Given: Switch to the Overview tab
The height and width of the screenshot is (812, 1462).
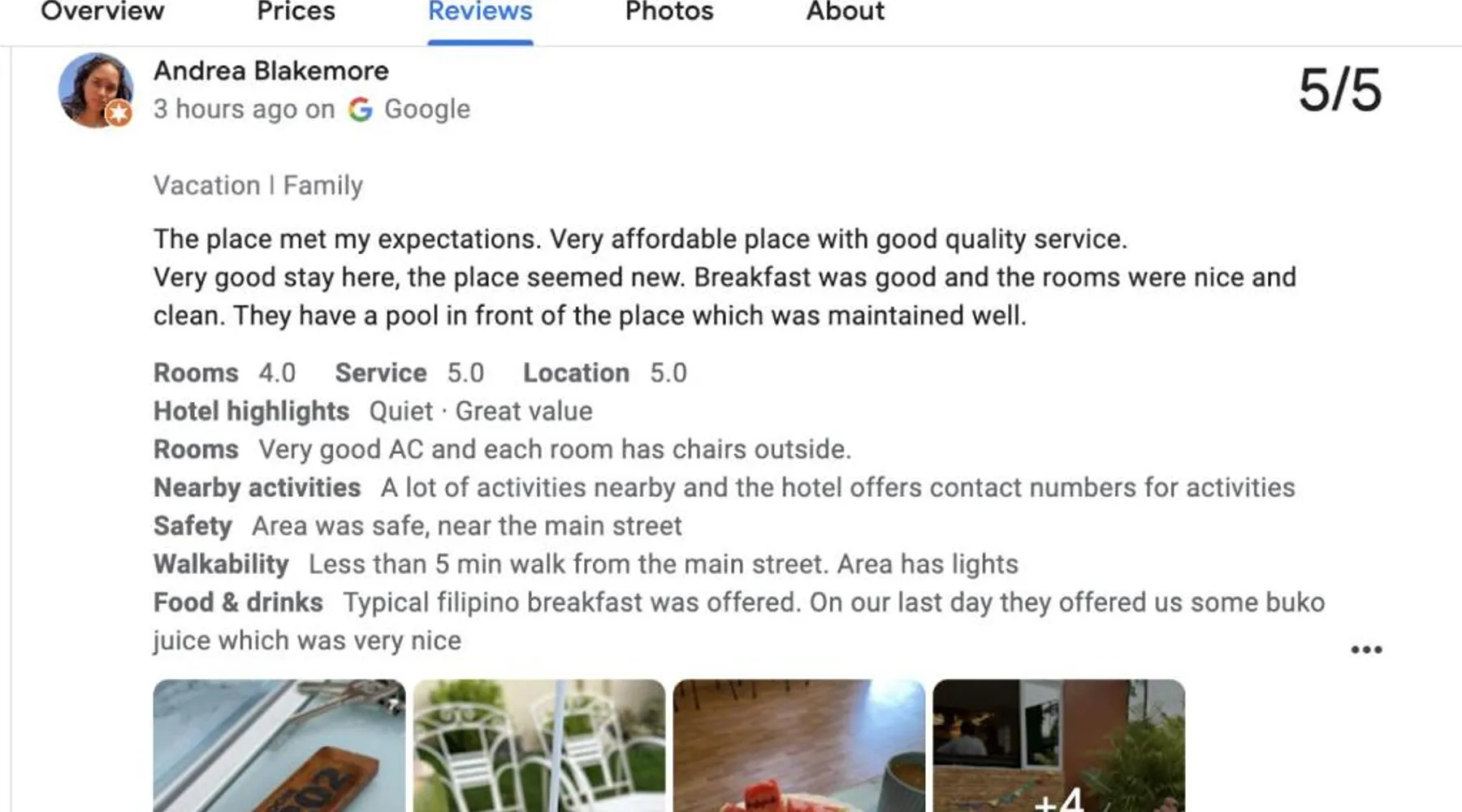Looking at the screenshot, I should (x=102, y=11).
